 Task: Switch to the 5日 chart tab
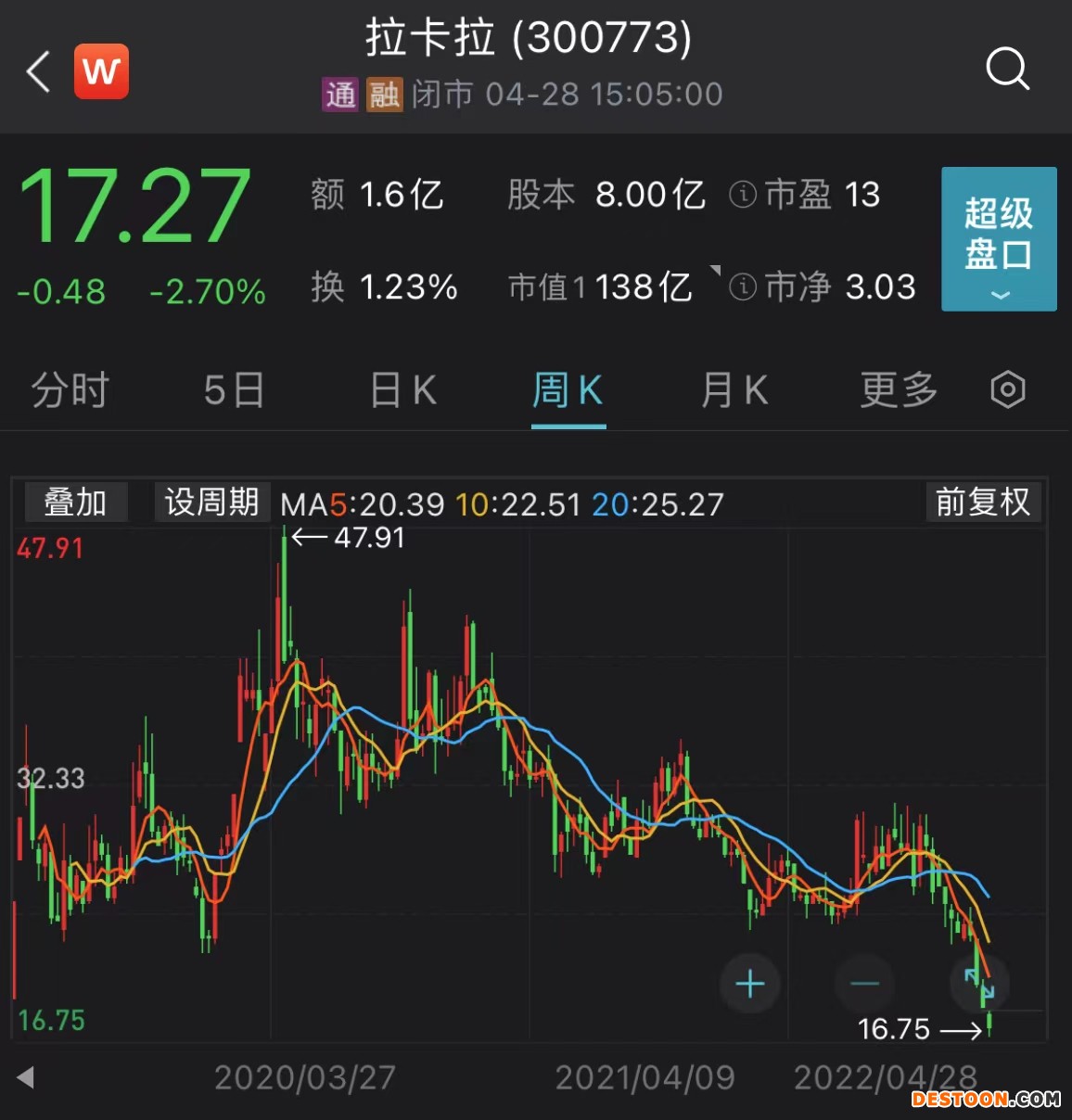coord(235,390)
